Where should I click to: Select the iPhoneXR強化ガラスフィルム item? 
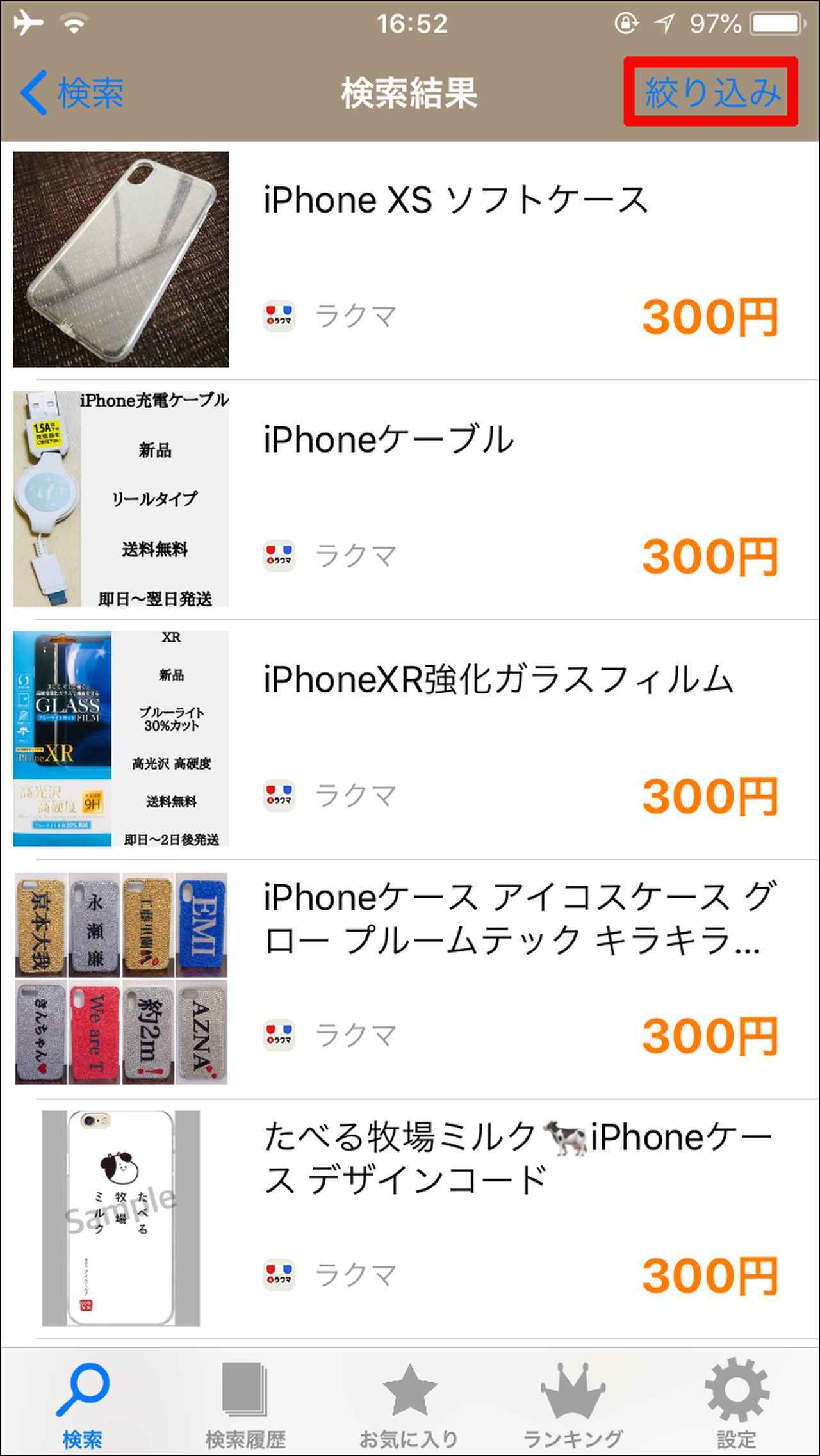pos(497,679)
